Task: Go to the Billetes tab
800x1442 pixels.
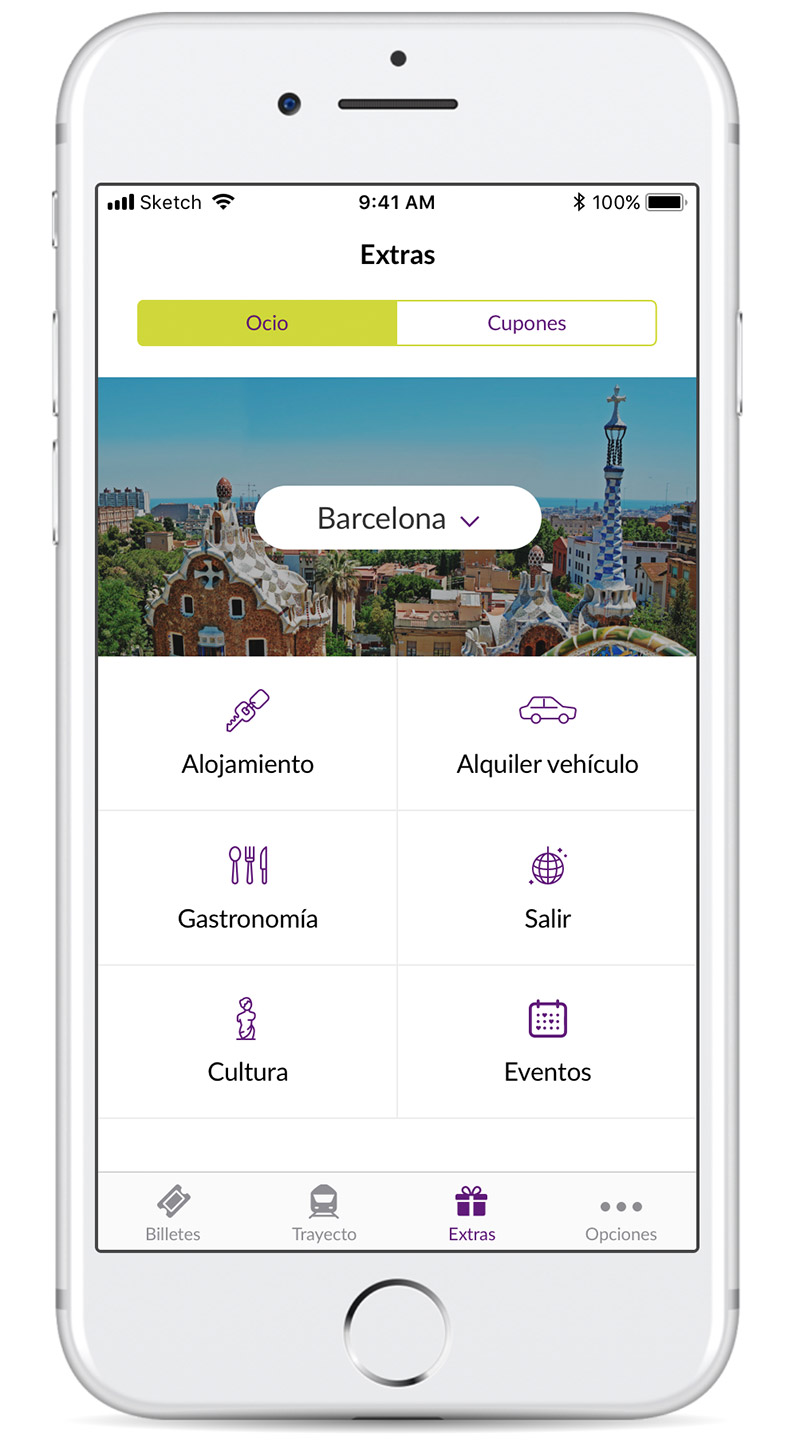Action: coord(173,1212)
